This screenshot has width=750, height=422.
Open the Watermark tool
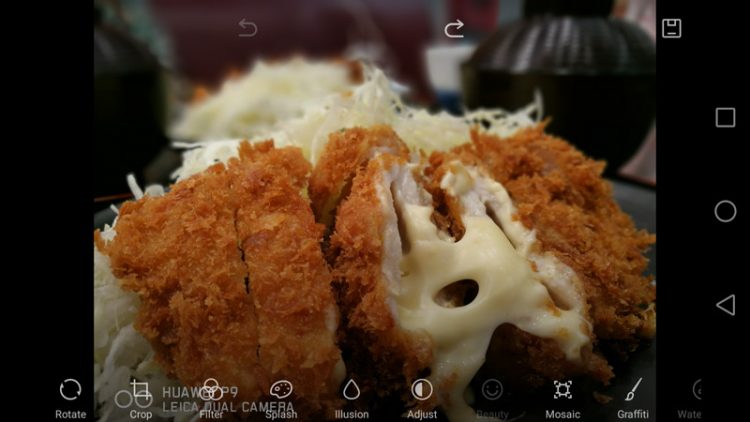pos(692,397)
